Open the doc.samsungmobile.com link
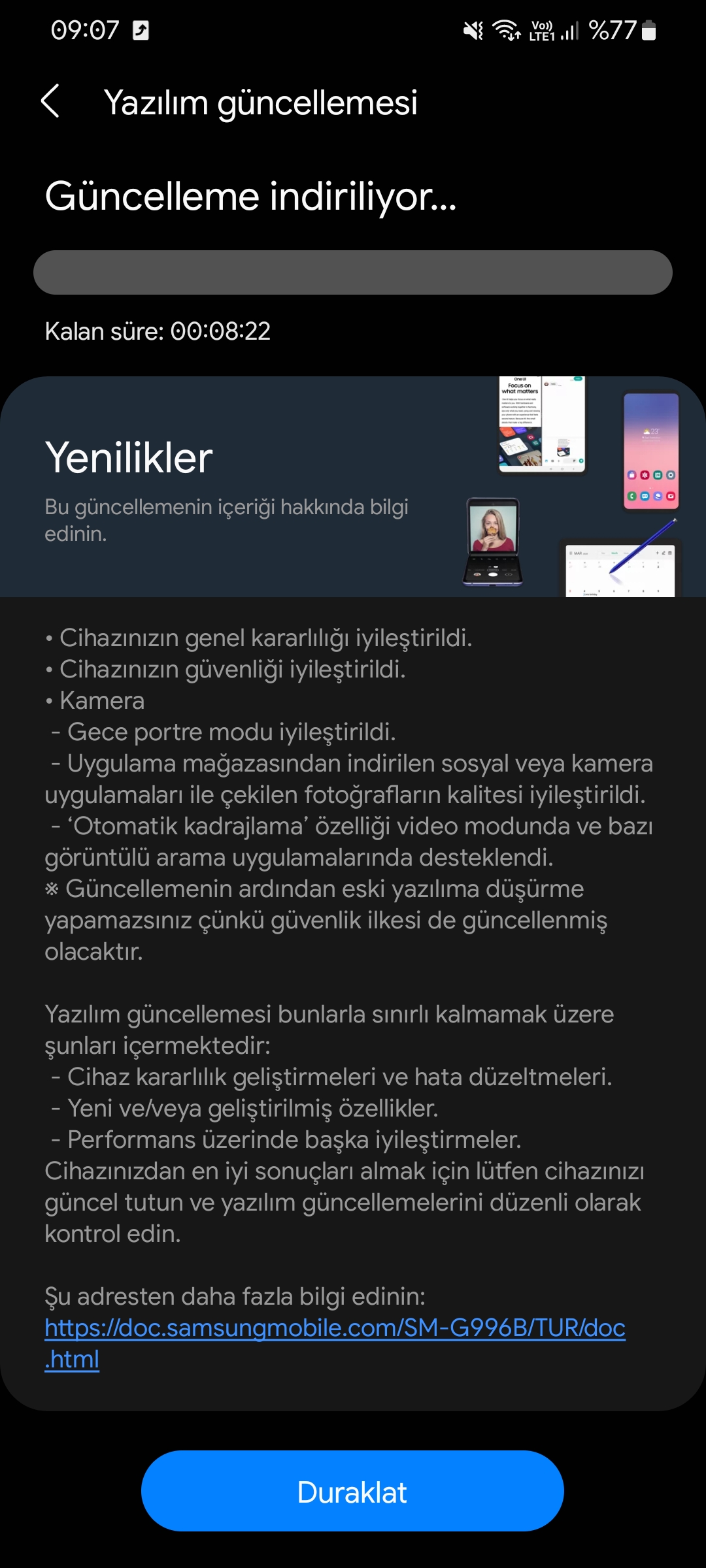The width and height of the screenshot is (706, 1568). pos(335,1343)
